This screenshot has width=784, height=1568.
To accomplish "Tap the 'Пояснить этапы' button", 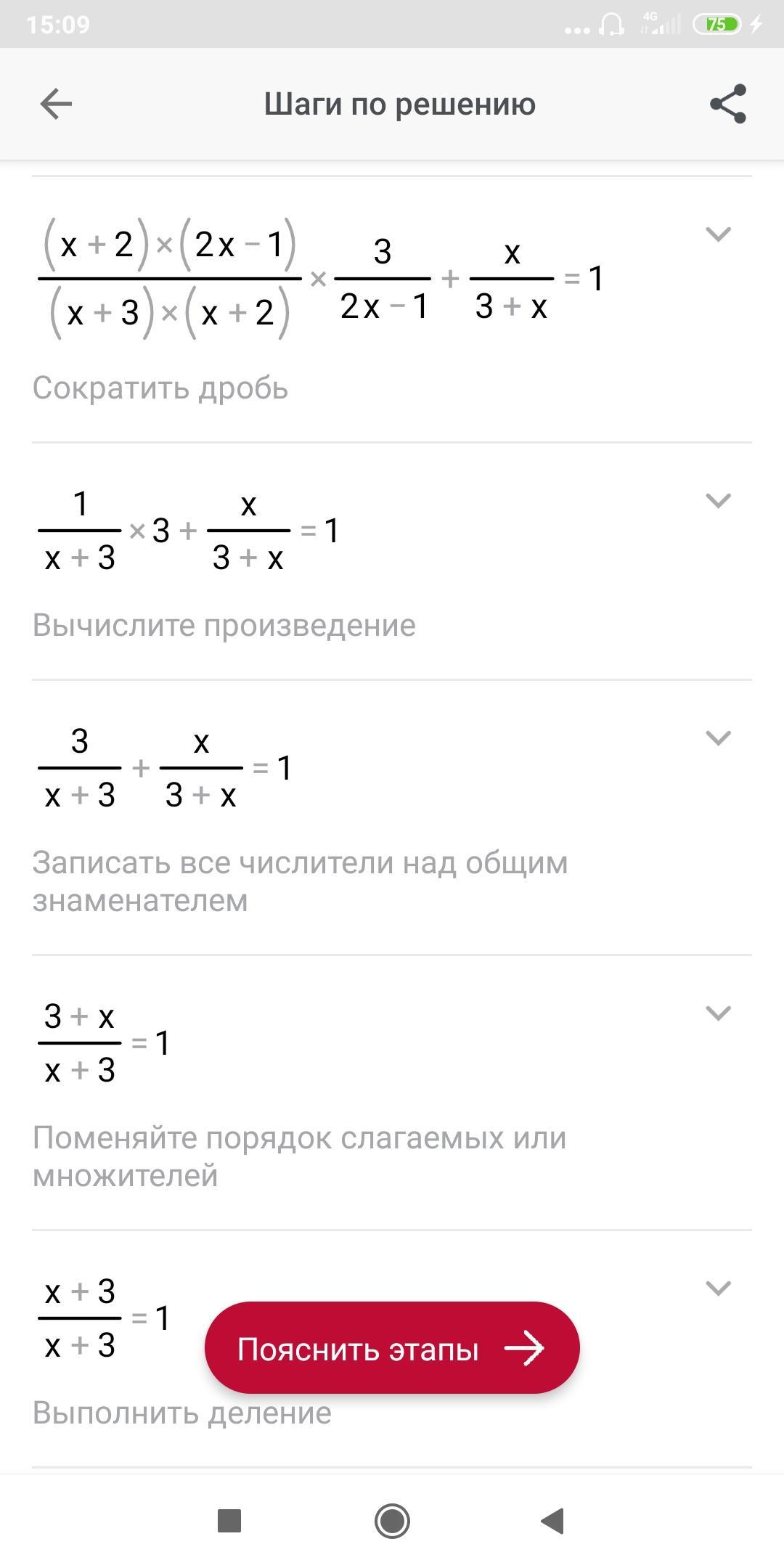I will coord(392,1349).
